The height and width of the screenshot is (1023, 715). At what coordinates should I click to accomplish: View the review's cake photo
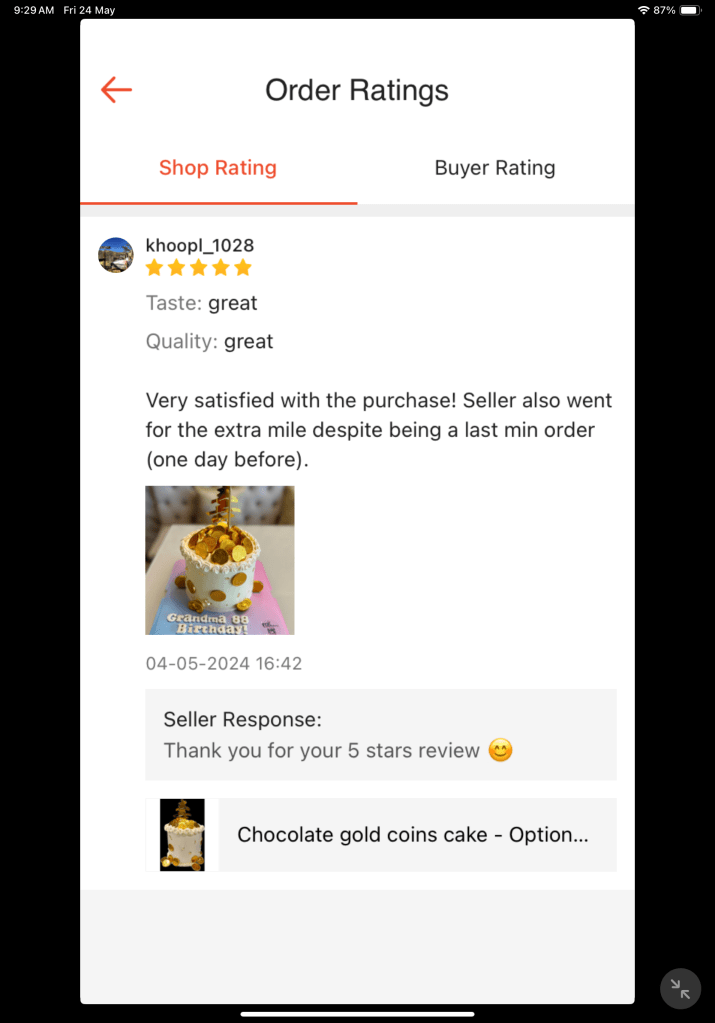pos(220,560)
